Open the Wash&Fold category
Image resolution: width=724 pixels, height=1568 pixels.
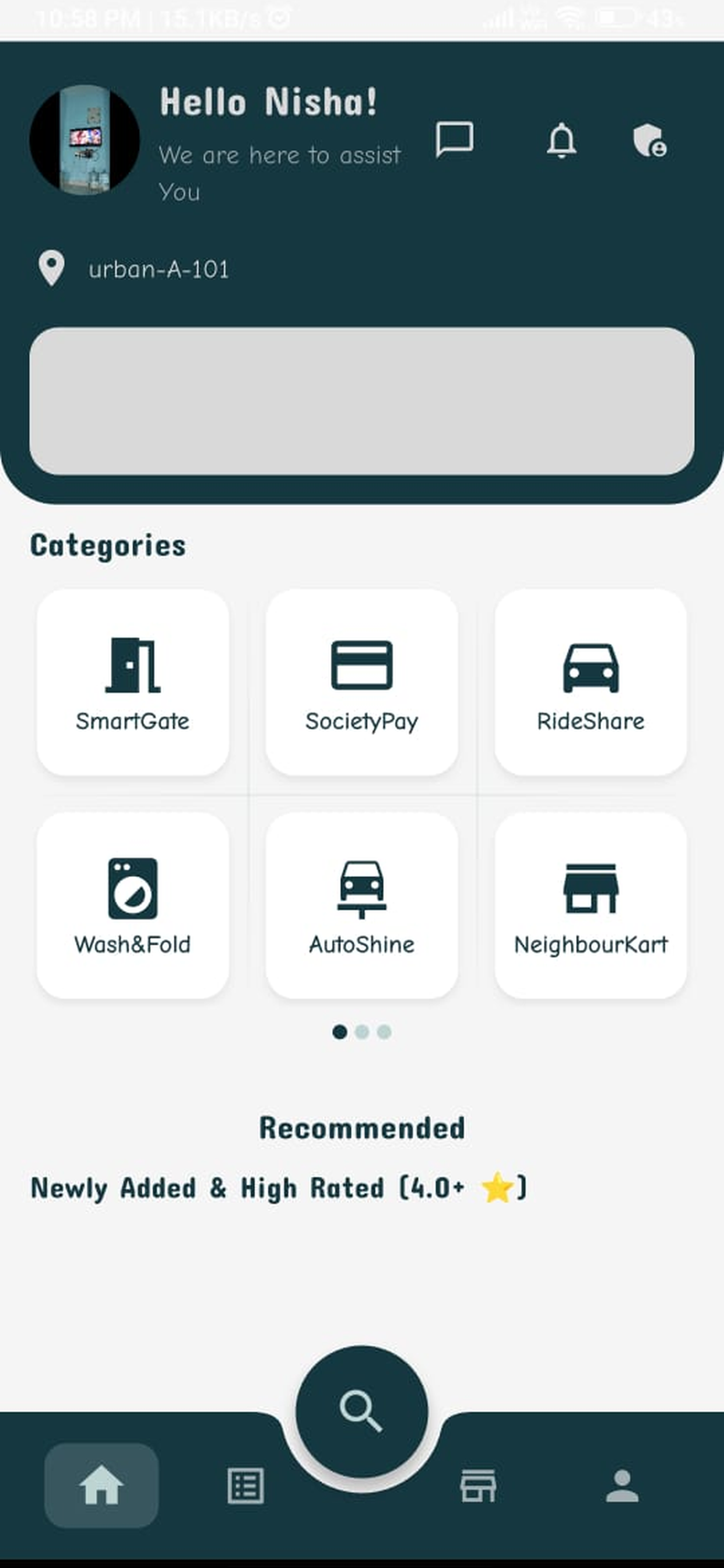pyautogui.click(x=133, y=905)
